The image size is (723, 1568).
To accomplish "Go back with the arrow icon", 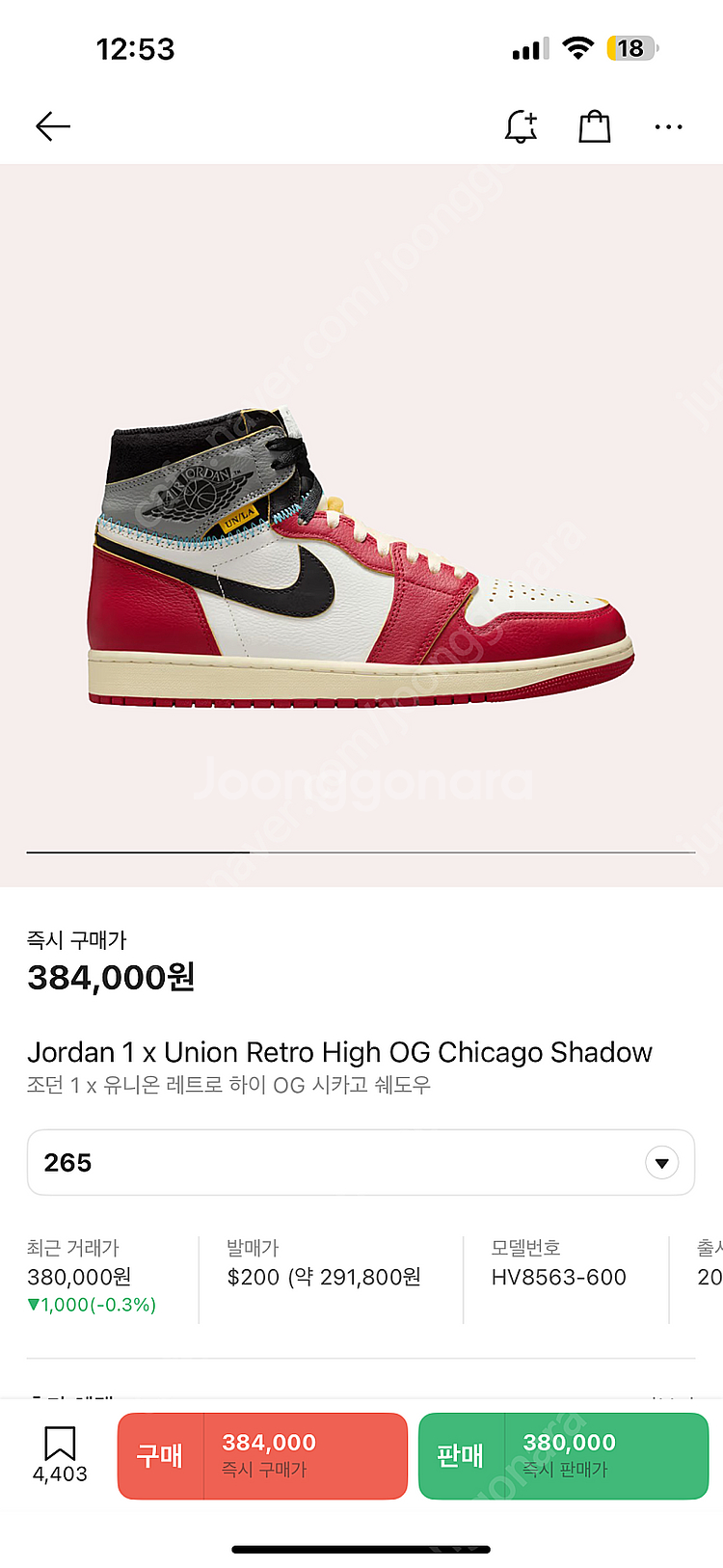I will [53, 126].
